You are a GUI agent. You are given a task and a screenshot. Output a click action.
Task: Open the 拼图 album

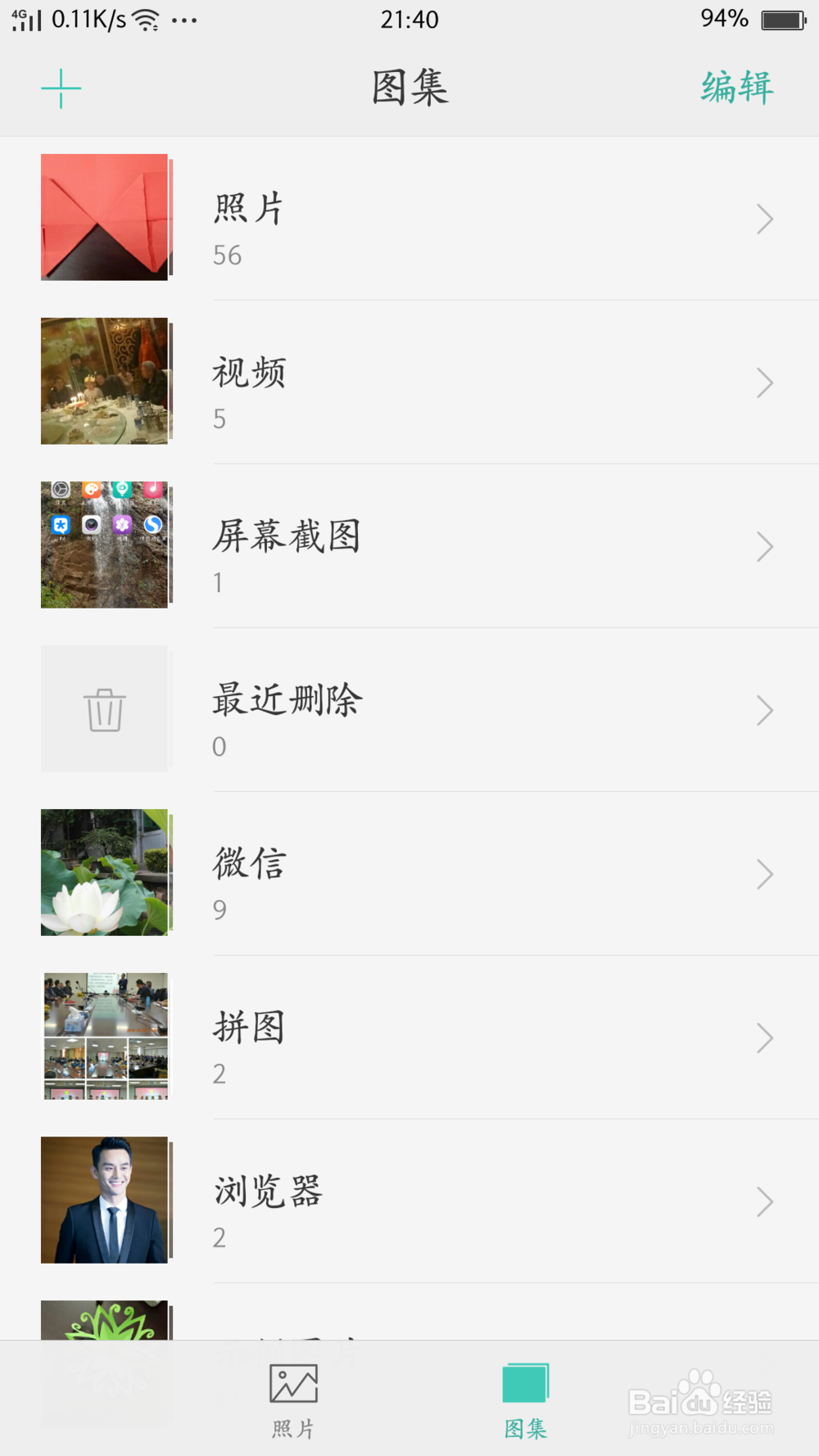coord(409,1038)
